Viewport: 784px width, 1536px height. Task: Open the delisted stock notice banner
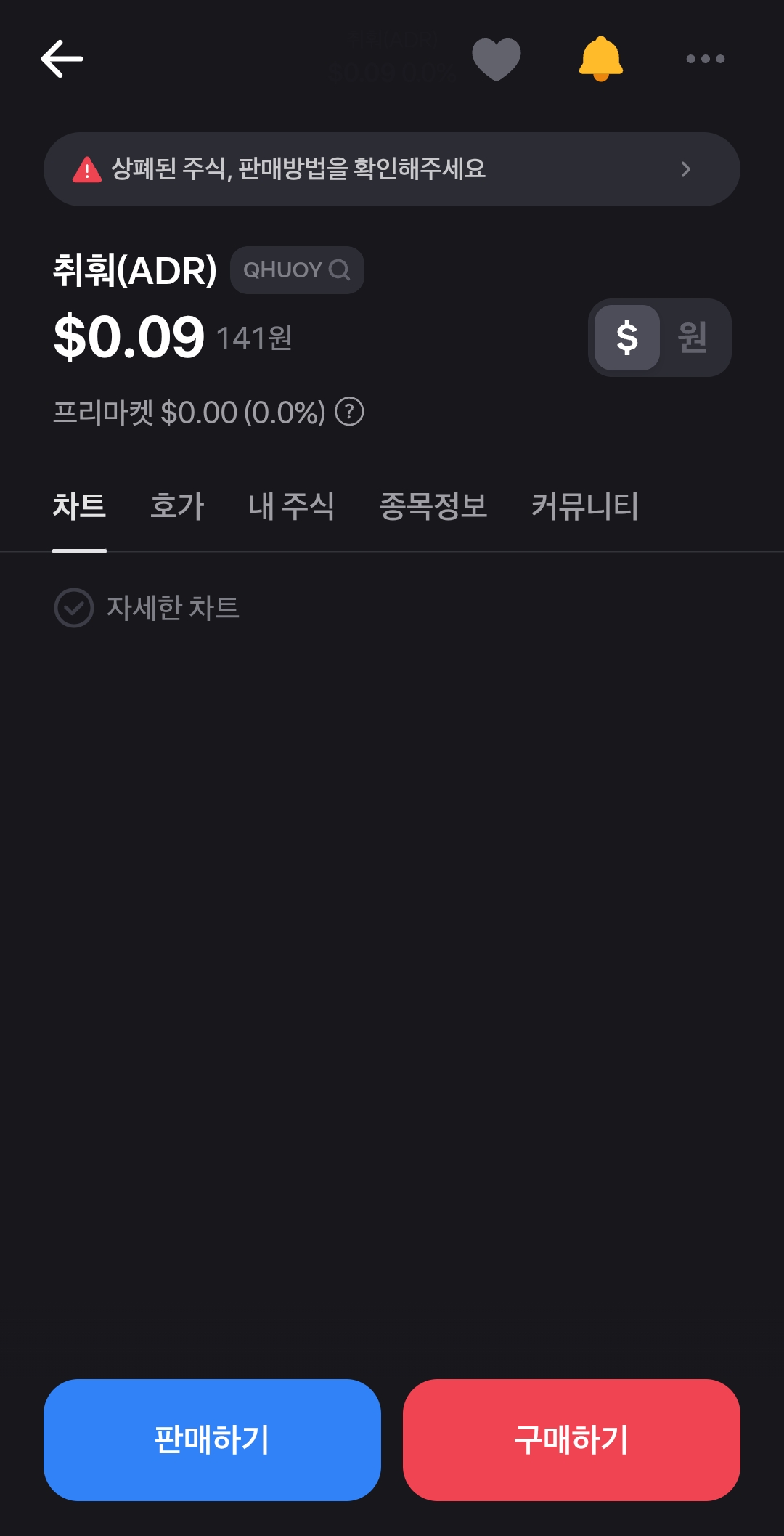pyautogui.click(x=392, y=169)
